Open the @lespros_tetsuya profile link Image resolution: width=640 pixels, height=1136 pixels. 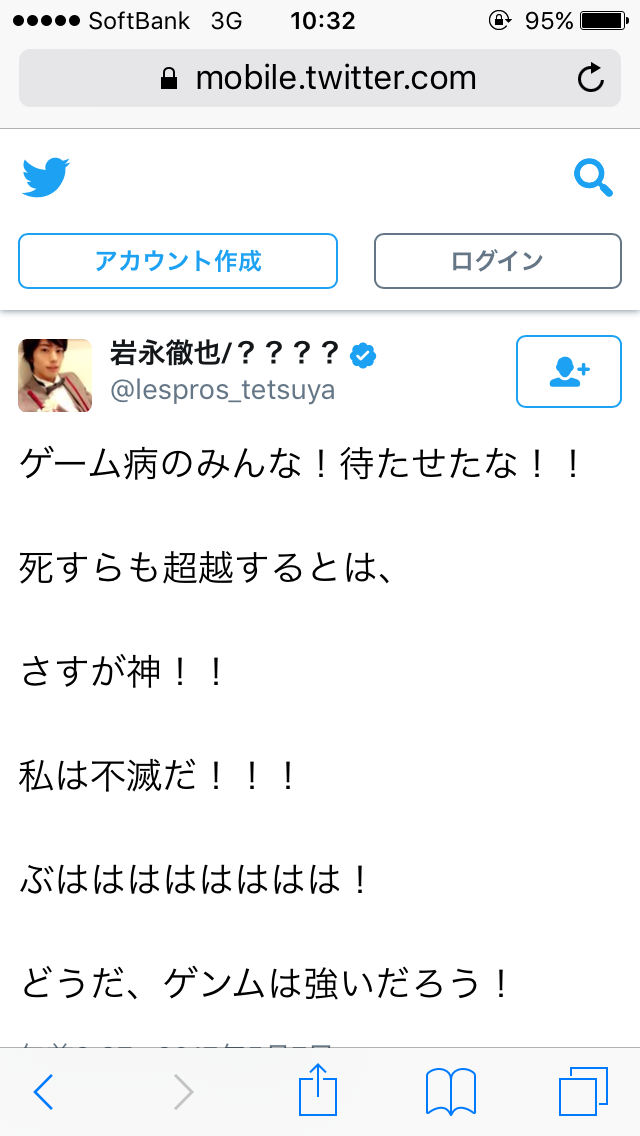coord(222,390)
